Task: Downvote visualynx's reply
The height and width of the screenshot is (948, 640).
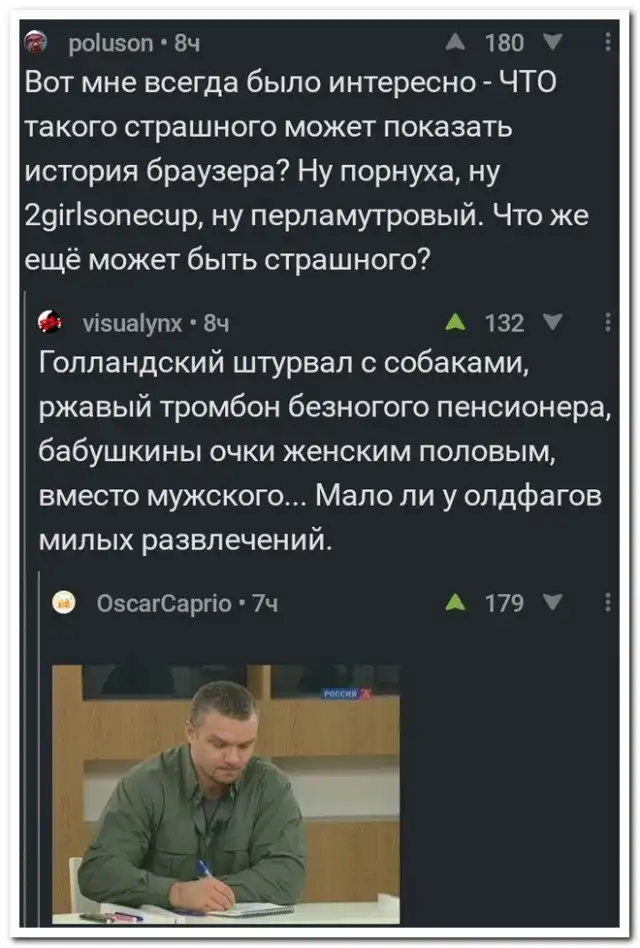Action: pos(553,323)
